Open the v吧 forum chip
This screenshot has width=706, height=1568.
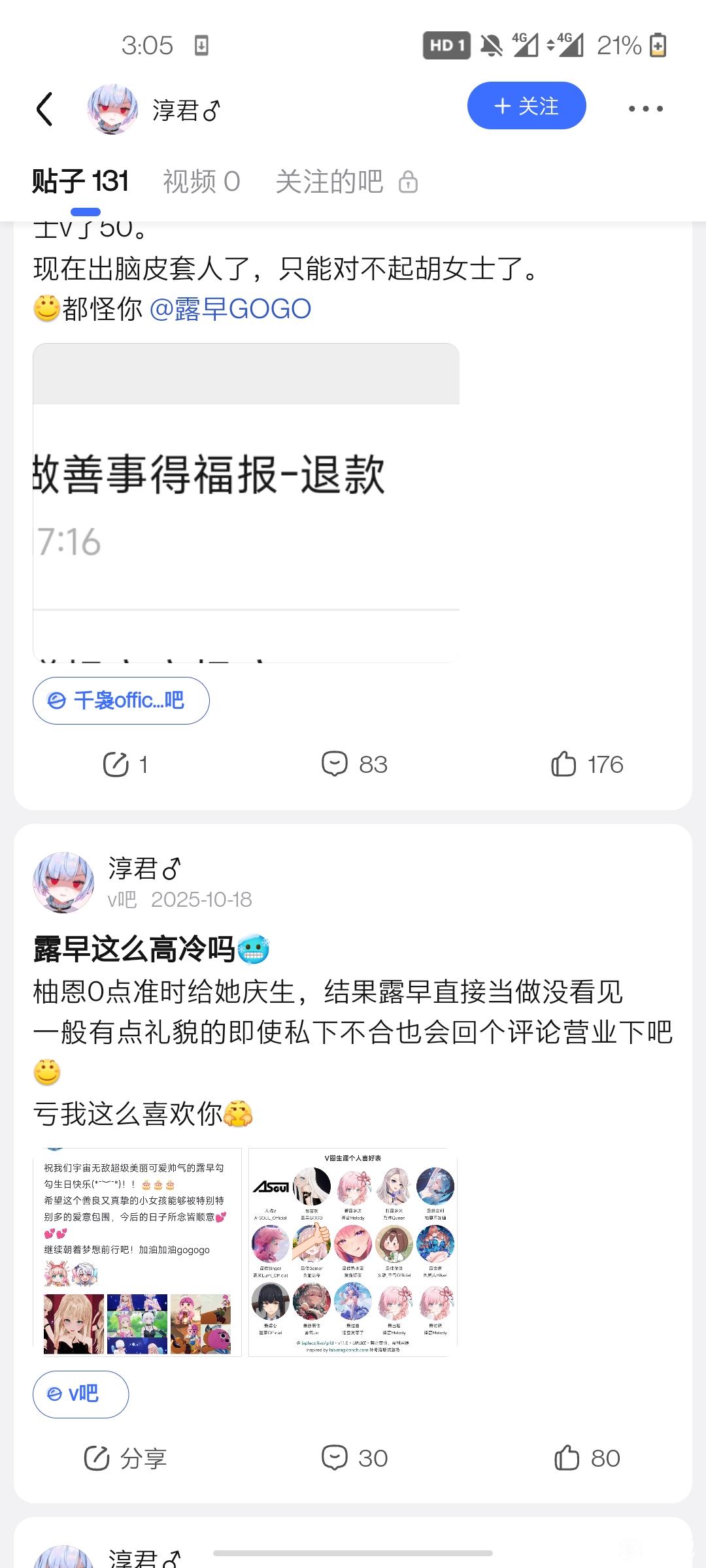[x=80, y=1394]
